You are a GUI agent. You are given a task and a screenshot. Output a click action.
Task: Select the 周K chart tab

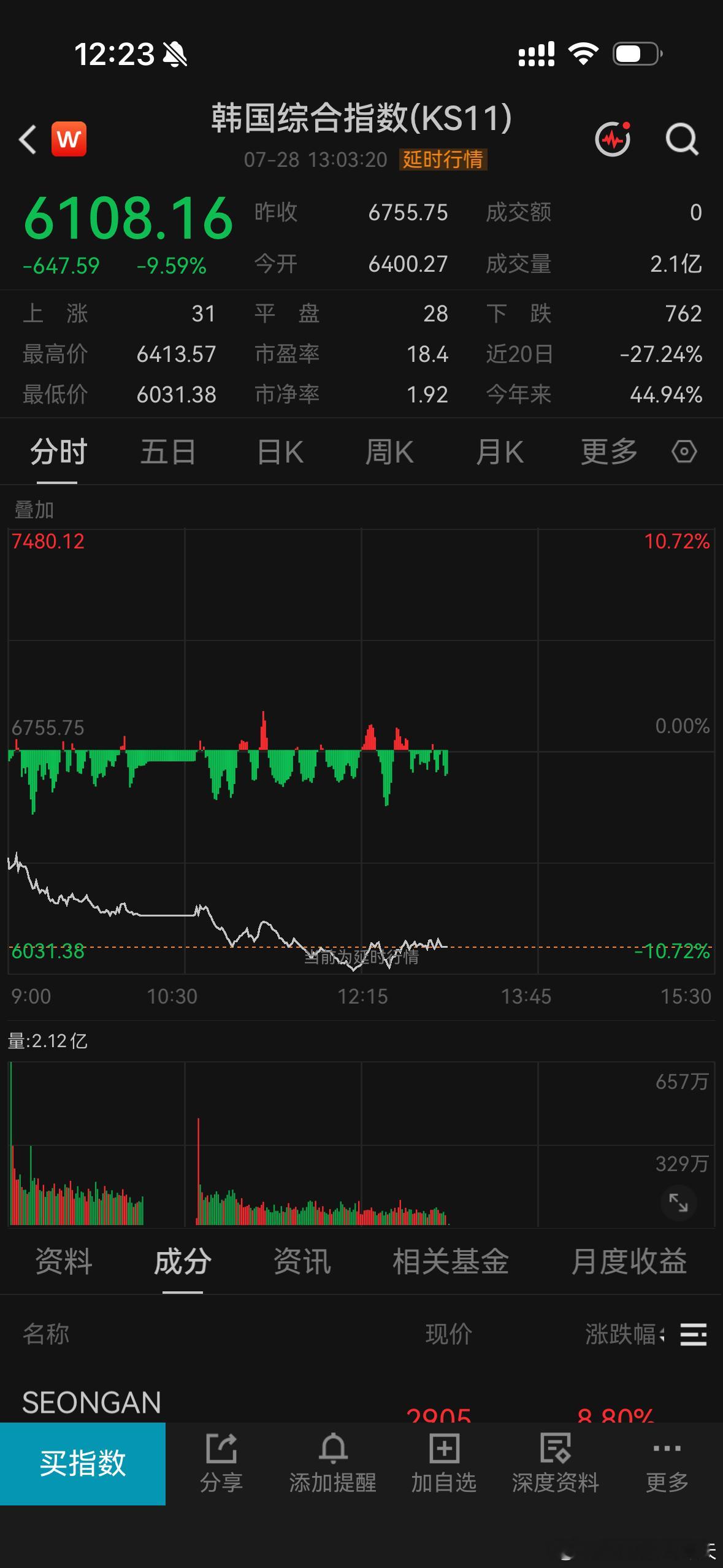click(x=389, y=452)
